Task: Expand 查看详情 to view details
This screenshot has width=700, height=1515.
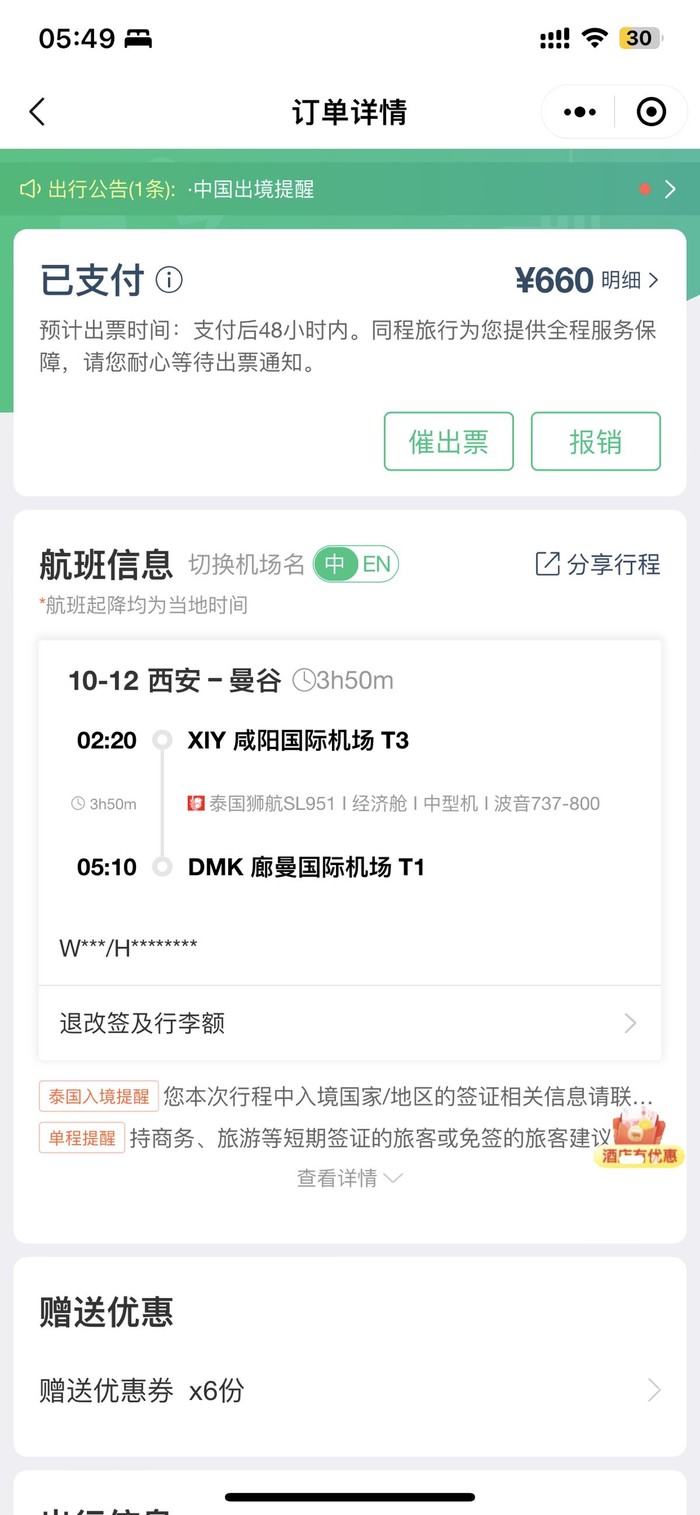Action: (349, 1178)
